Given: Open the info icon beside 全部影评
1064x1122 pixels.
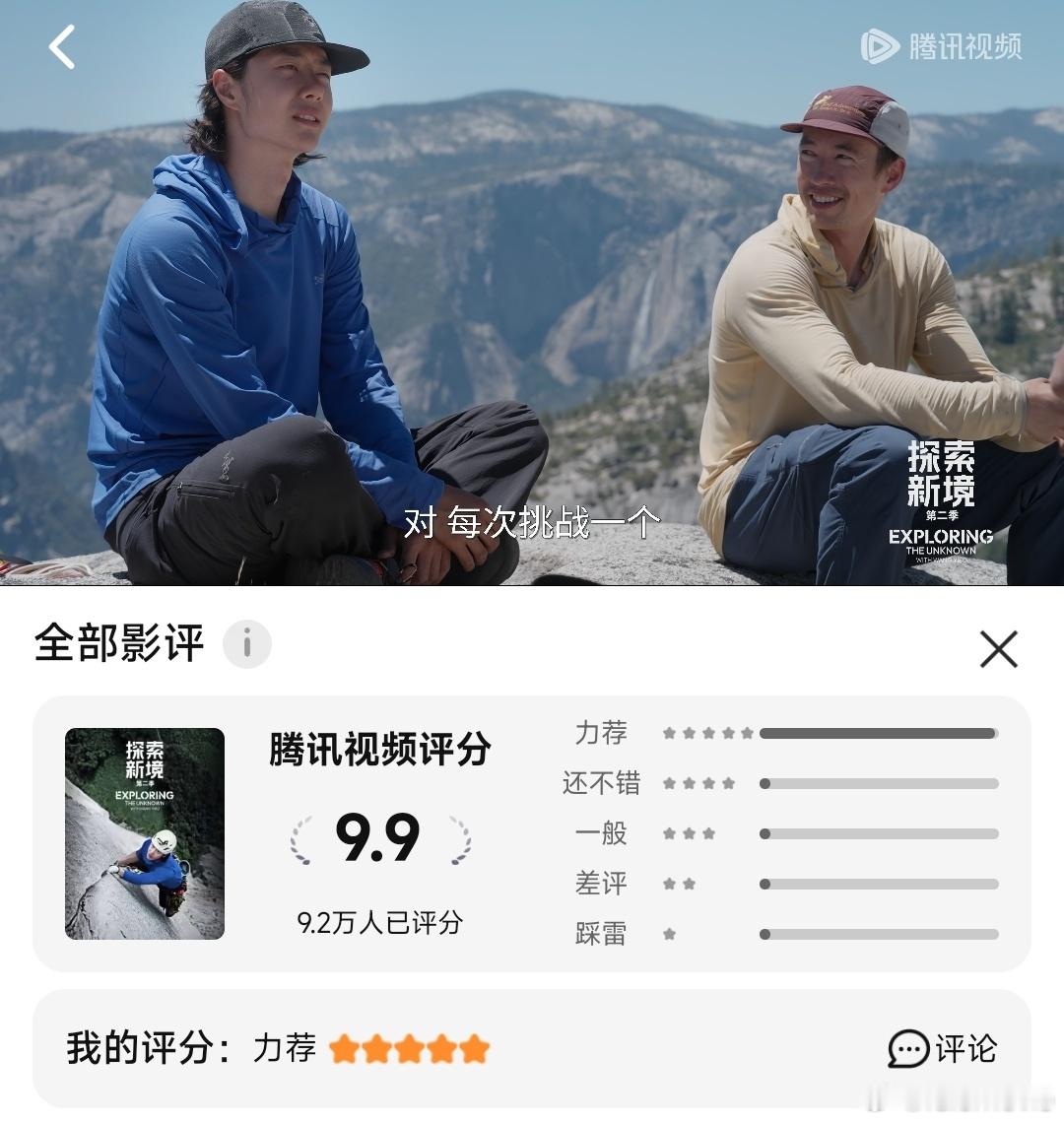Looking at the screenshot, I should pos(247,644).
